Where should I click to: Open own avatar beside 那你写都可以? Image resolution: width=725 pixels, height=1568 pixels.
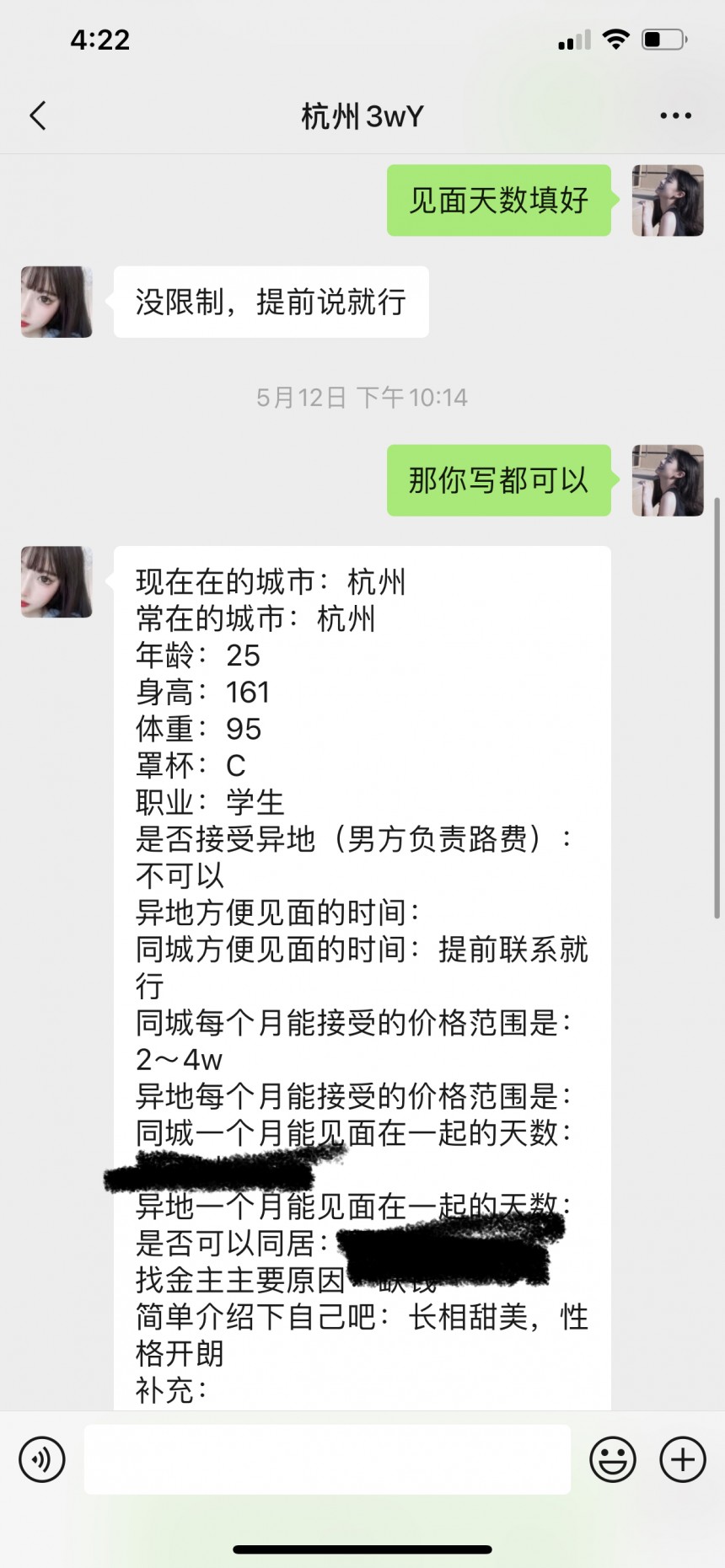668,480
